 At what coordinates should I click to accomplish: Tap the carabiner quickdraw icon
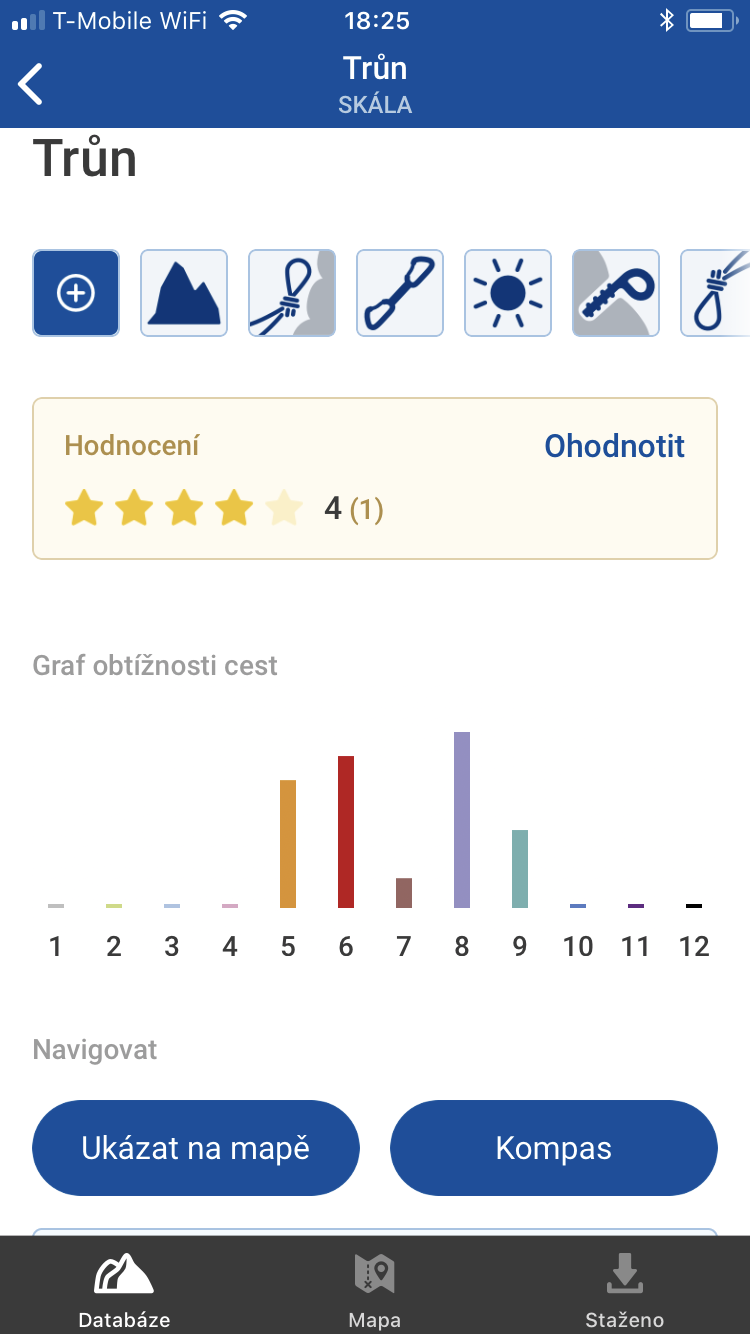click(400, 293)
